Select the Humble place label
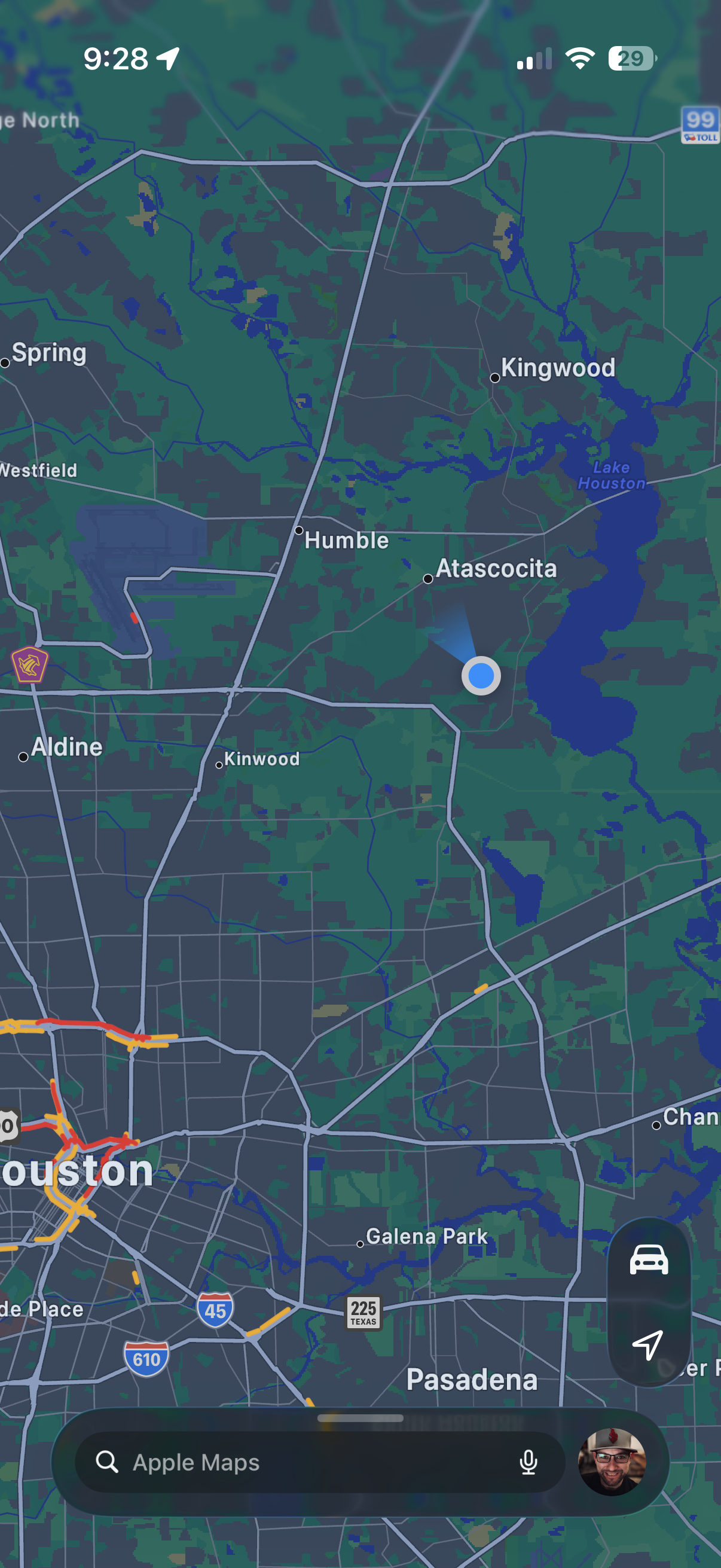The image size is (721, 1568). pyautogui.click(x=346, y=541)
